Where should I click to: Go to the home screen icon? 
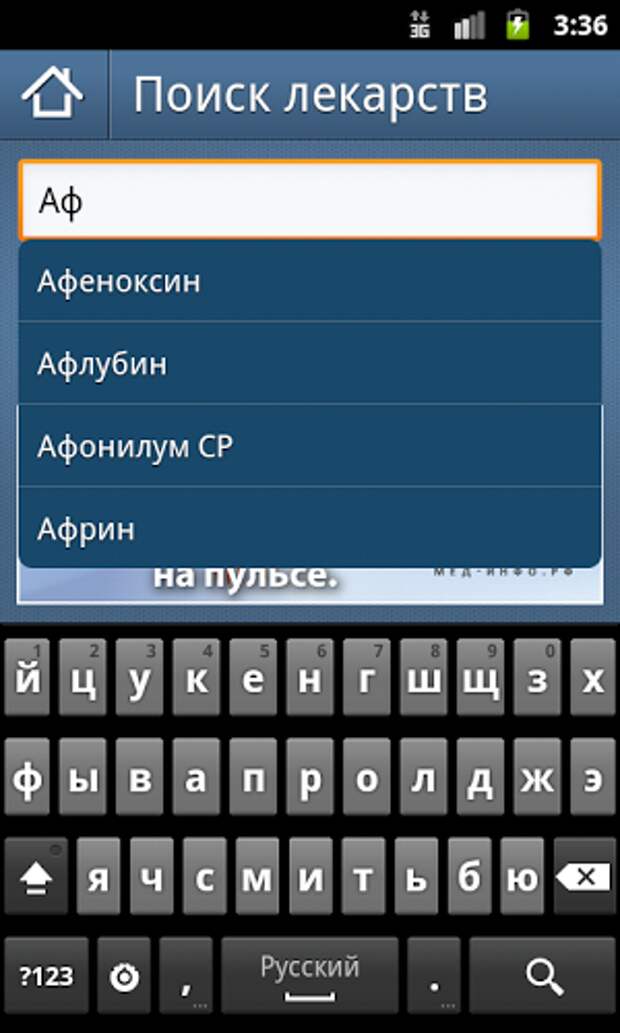[52, 95]
